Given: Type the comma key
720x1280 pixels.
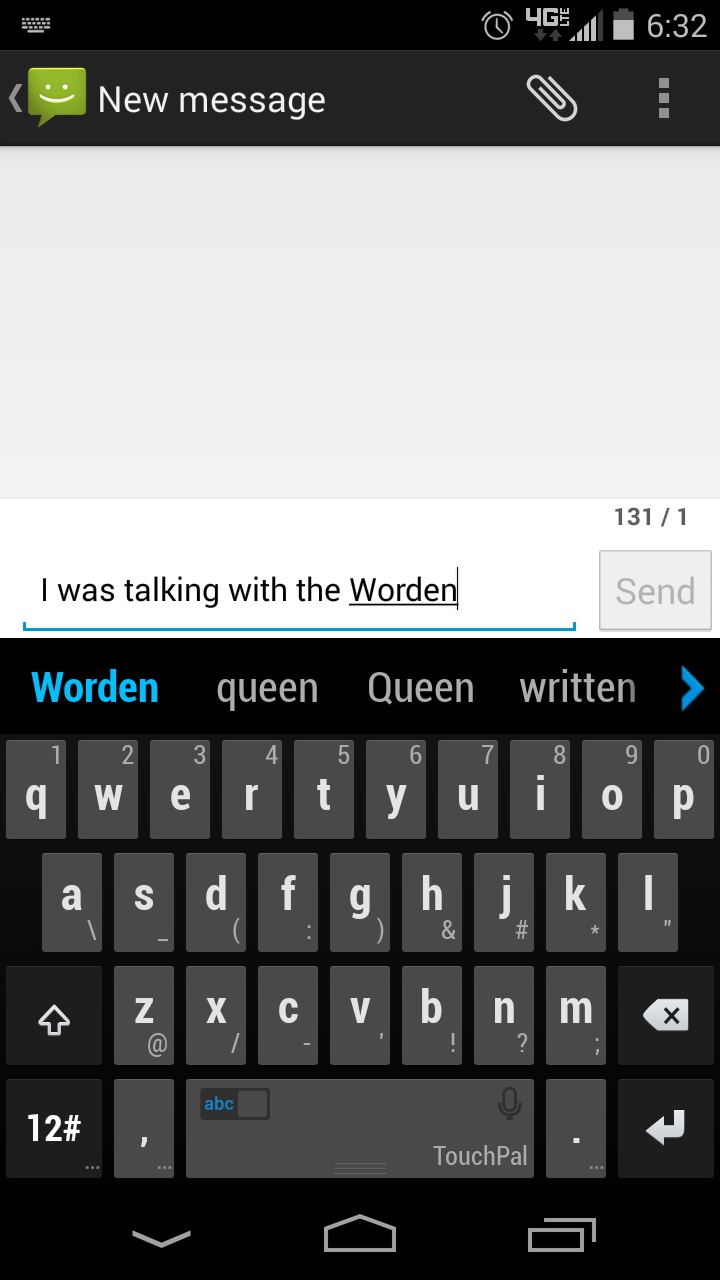Looking at the screenshot, I should 144,1128.
